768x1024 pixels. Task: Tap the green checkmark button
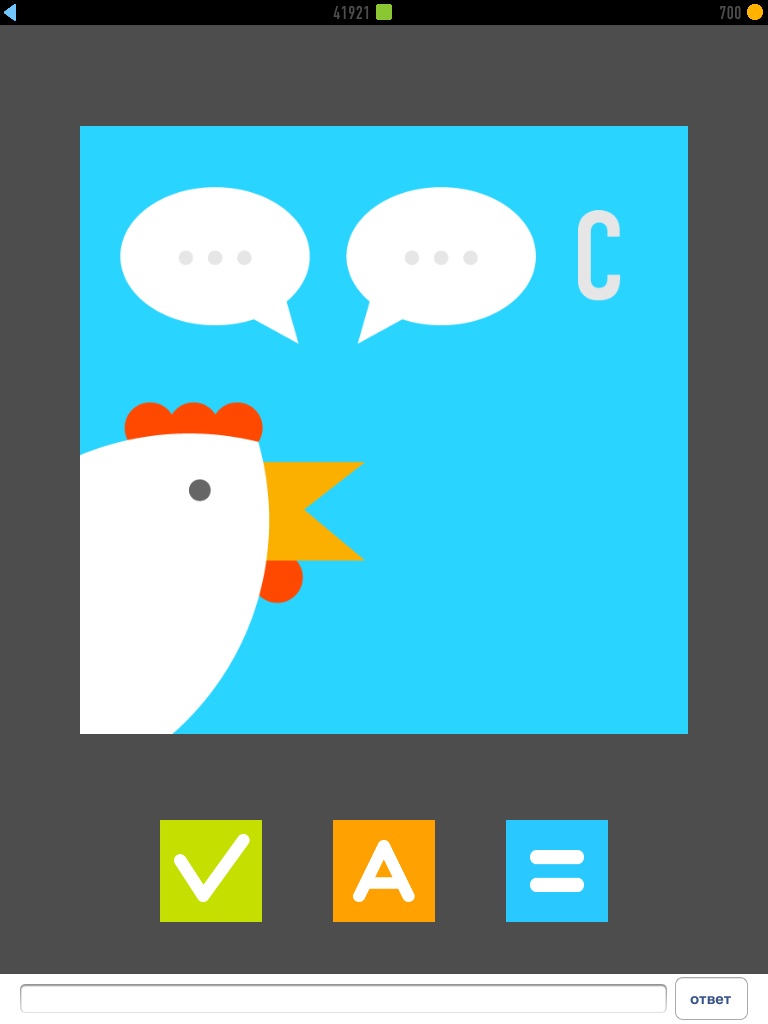point(211,871)
